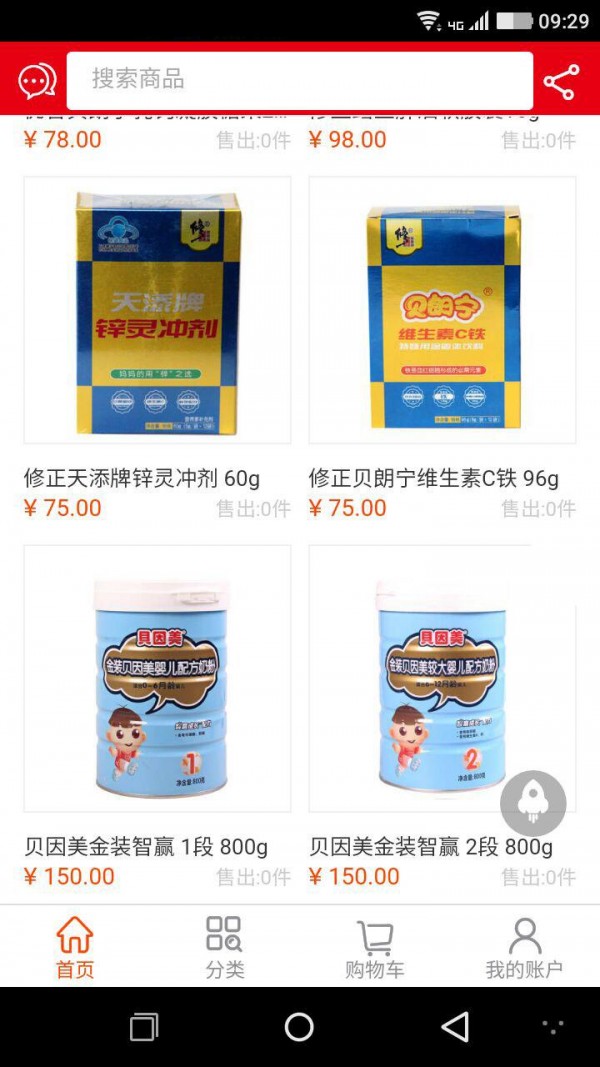Open the 购物车 tab

tap(375, 947)
